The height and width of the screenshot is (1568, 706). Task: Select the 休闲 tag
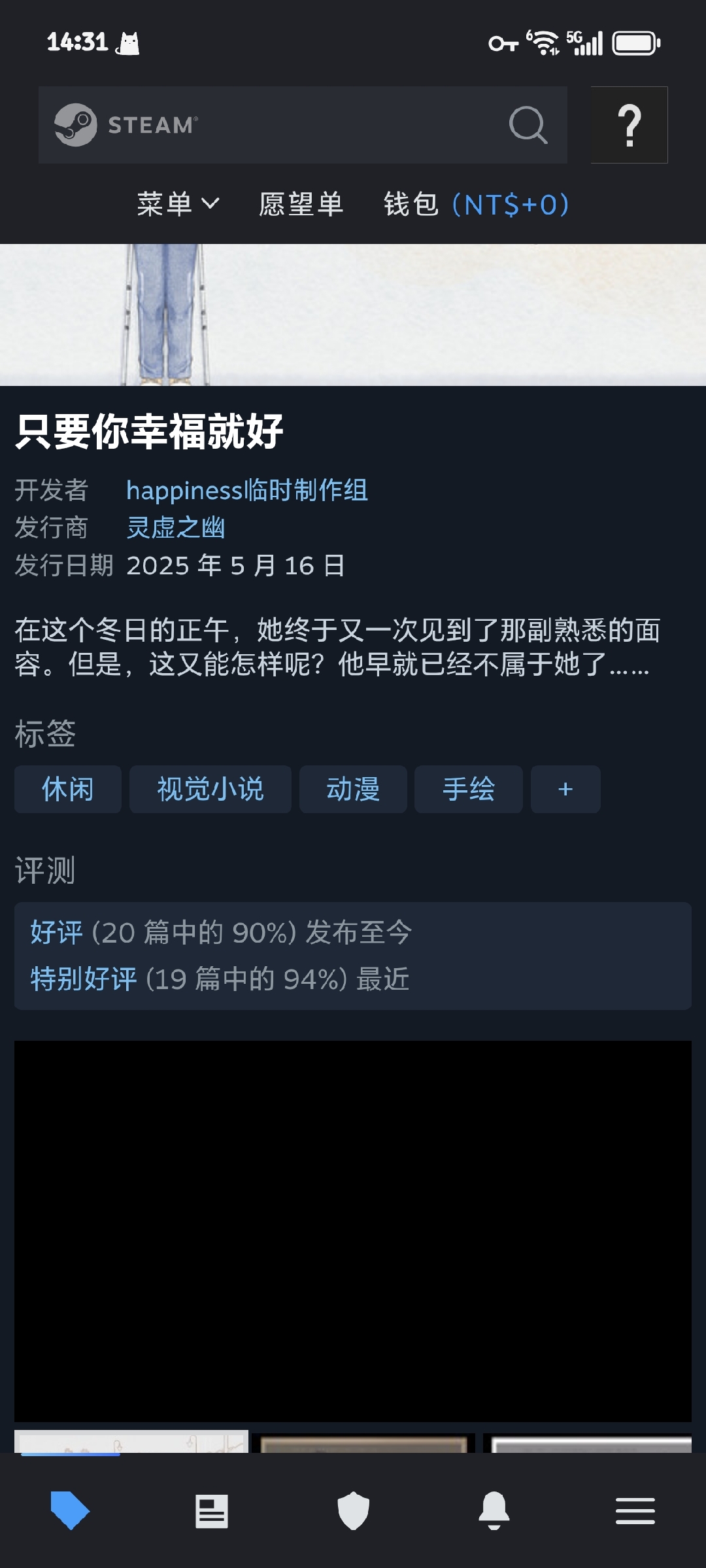(68, 790)
